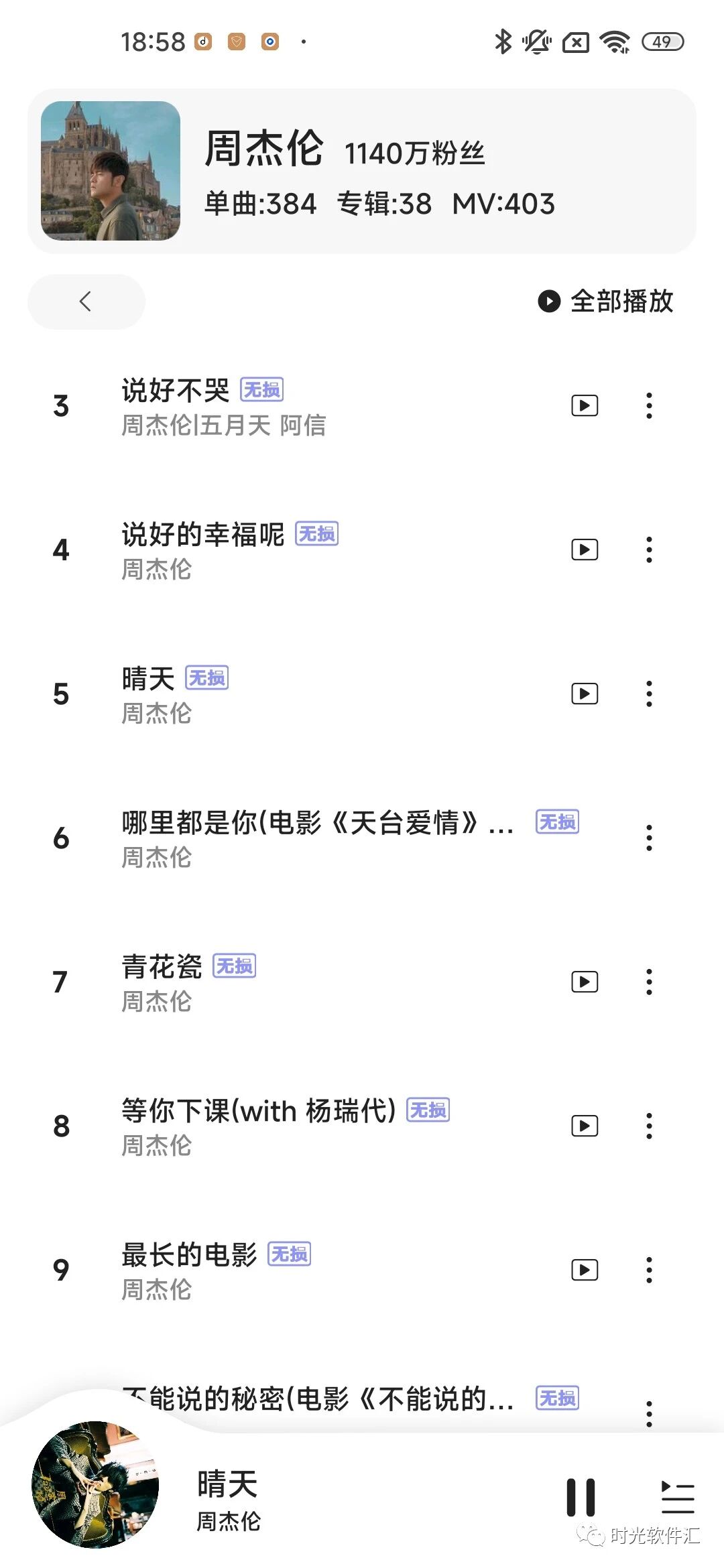724x1568 pixels.
Task: Open more options for 等你下课
Action: coord(649,1126)
